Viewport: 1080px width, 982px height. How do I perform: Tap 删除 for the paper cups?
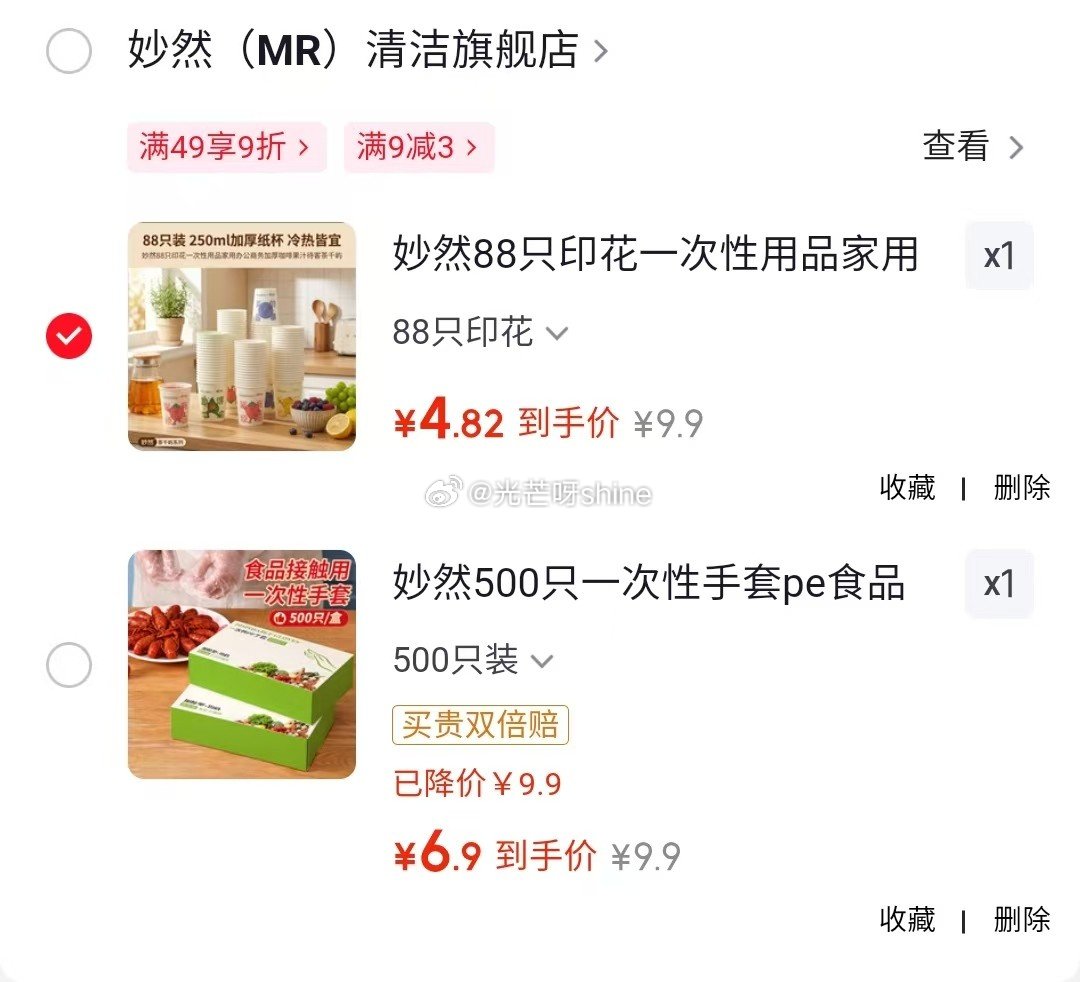[1021, 487]
